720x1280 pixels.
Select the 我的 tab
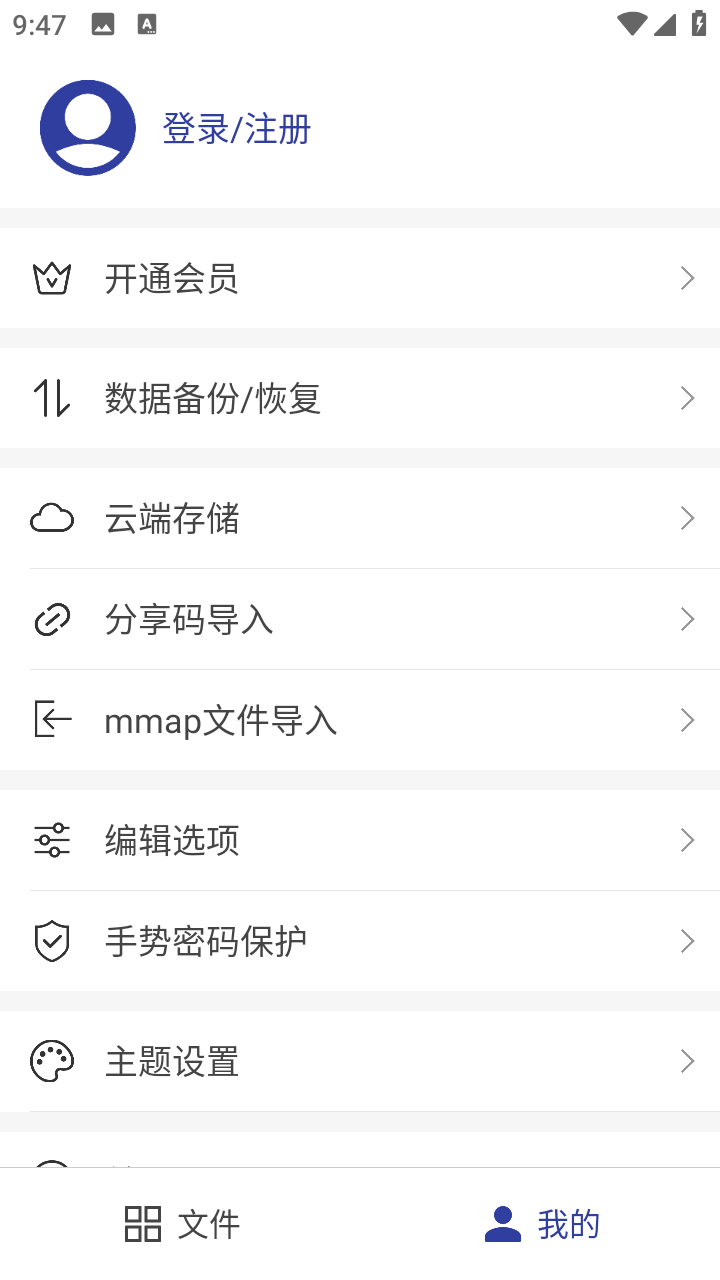coord(542,1224)
